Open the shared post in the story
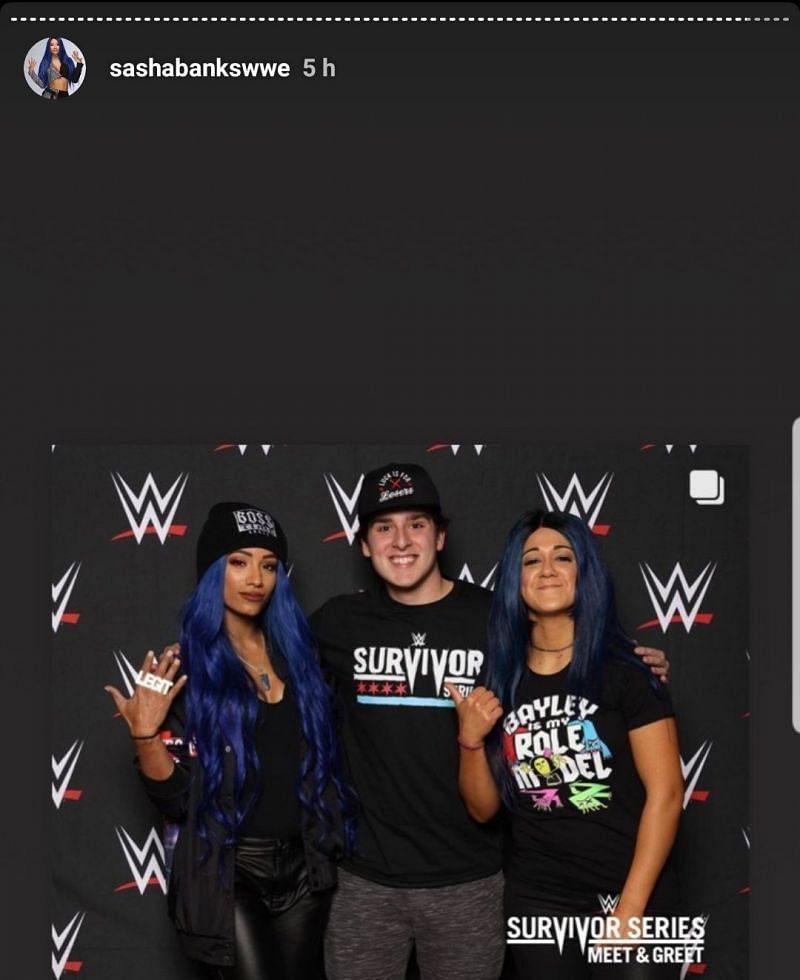Viewport: 800px width, 980px height. [x=400, y=710]
